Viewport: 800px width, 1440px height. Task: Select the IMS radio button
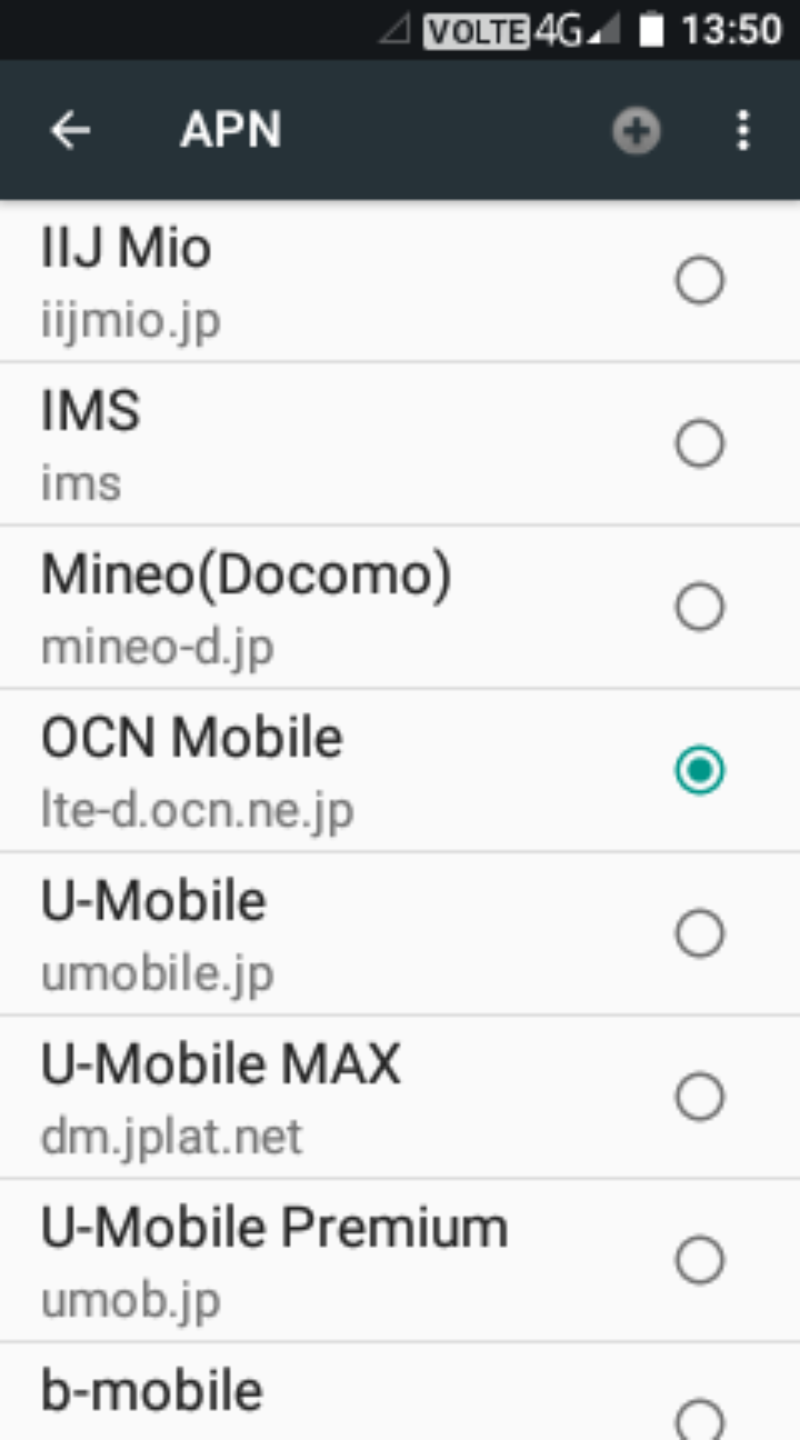[x=699, y=444]
